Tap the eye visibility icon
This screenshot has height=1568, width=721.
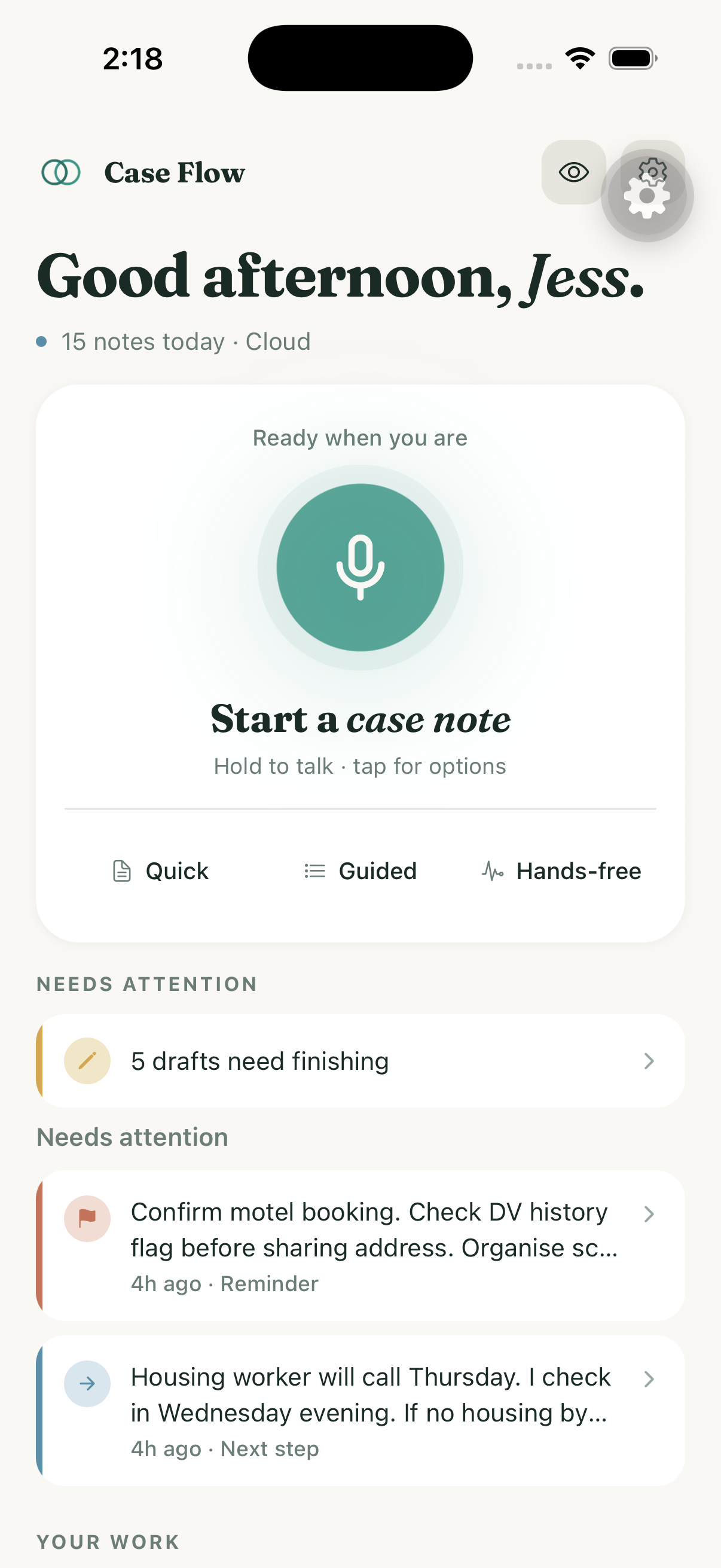point(573,172)
